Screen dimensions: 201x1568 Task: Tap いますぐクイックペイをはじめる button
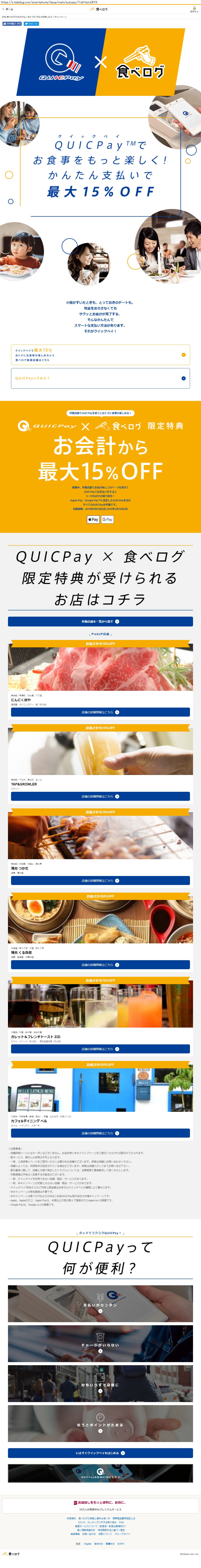tap(100, 1453)
